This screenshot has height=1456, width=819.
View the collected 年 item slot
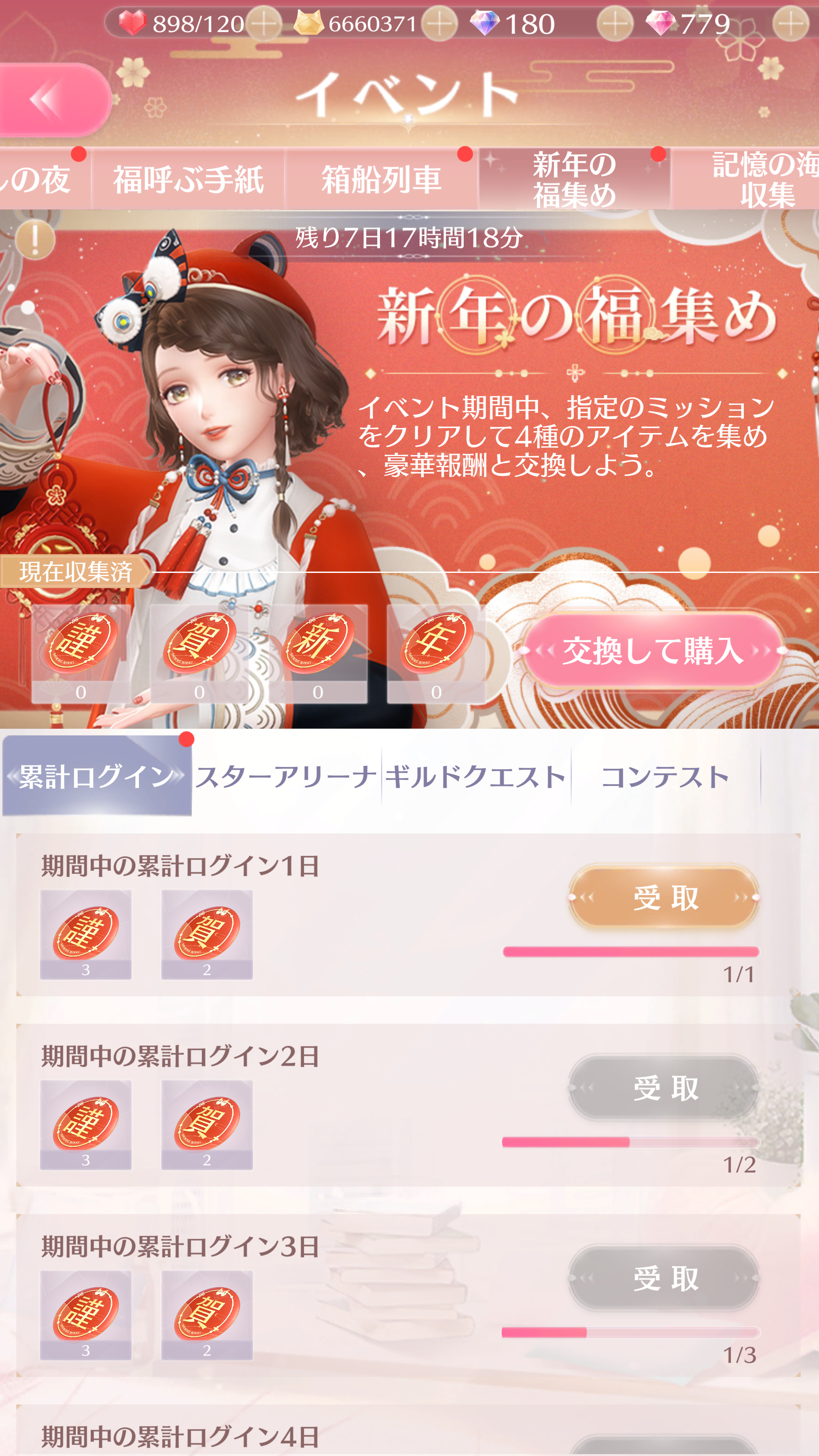tap(436, 654)
